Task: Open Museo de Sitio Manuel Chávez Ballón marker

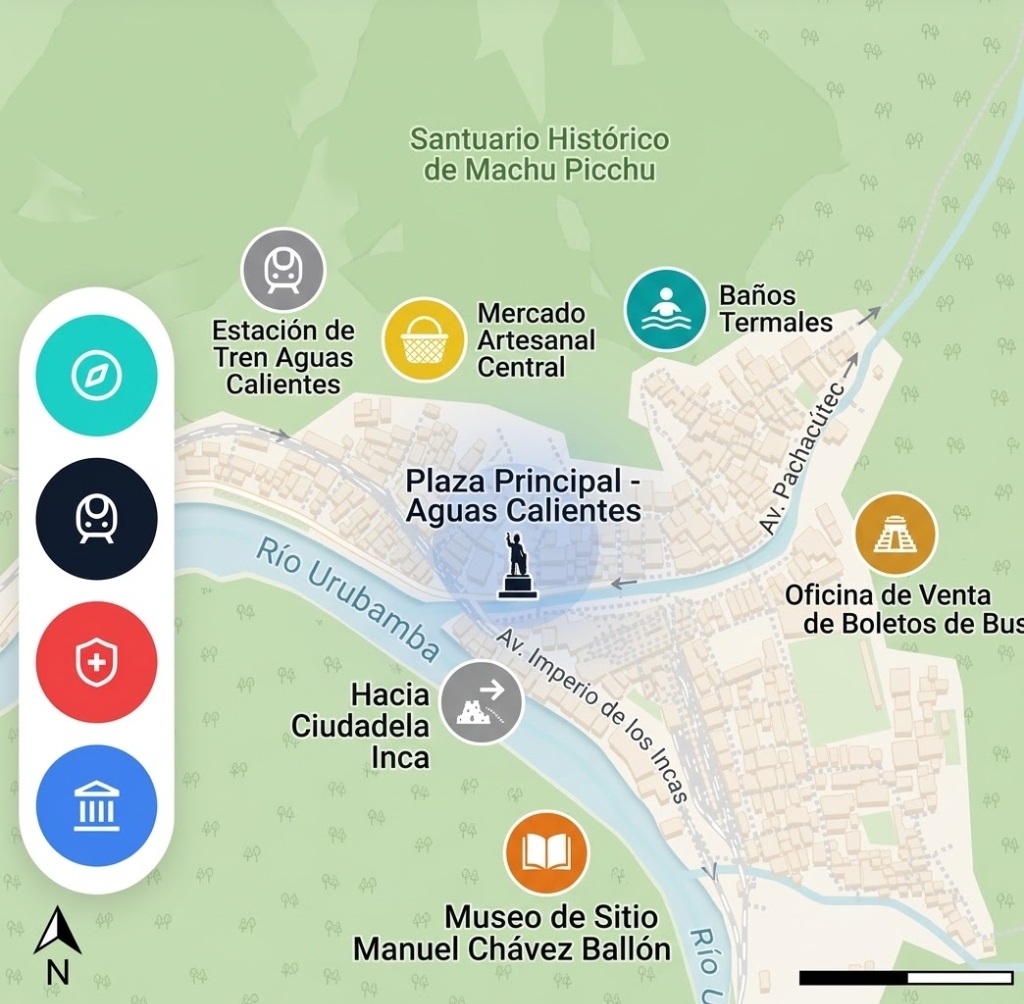Action: pos(546,852)
